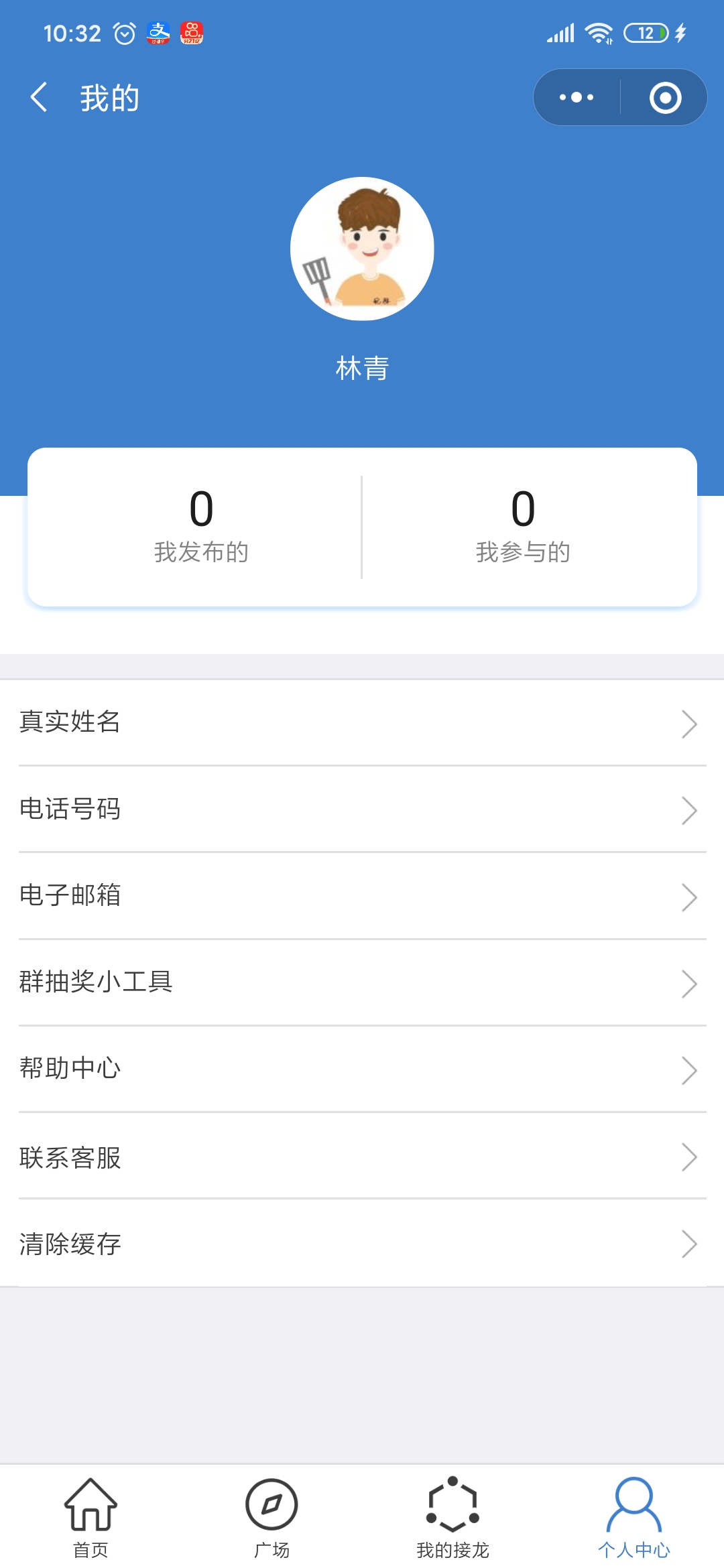Open the 电子邮箱 row

click(362, 896)
